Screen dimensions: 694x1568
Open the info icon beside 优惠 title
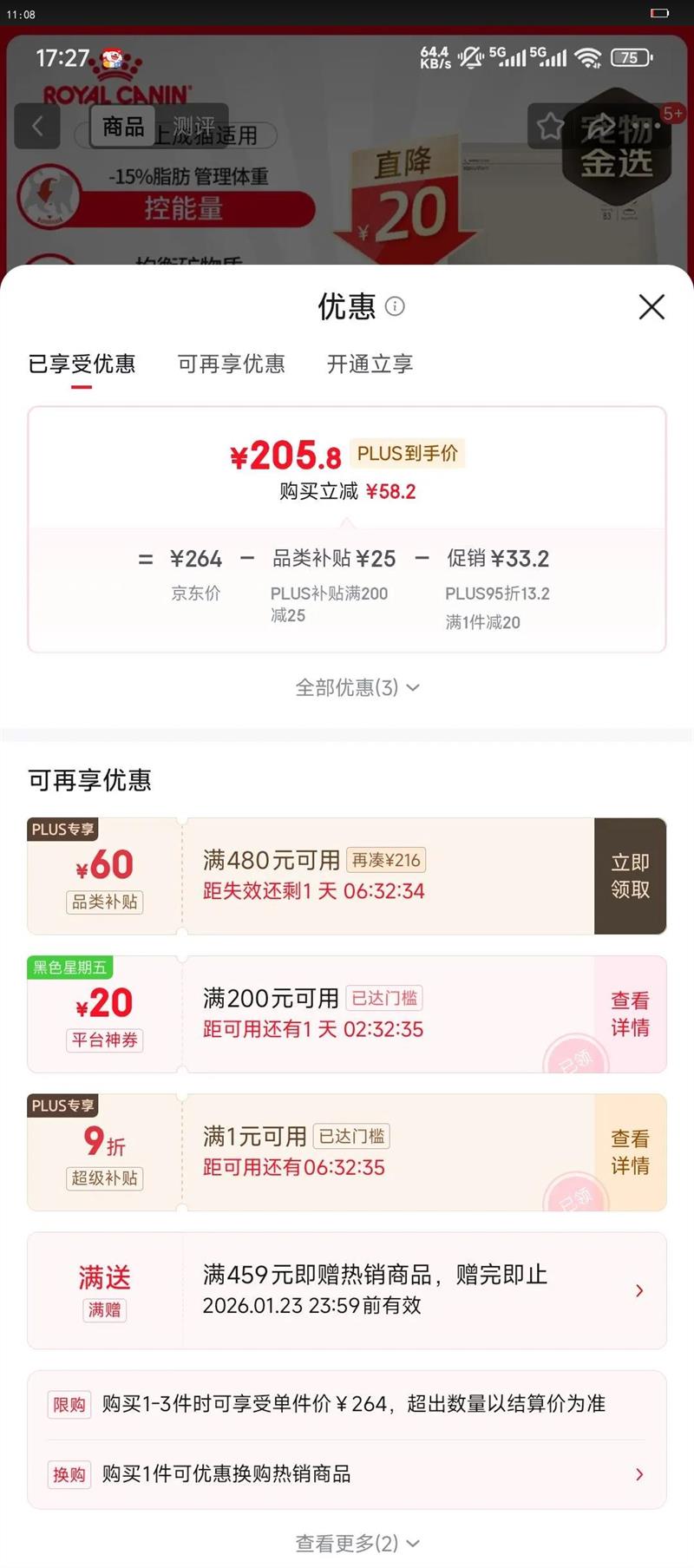(x=397, y=307)
